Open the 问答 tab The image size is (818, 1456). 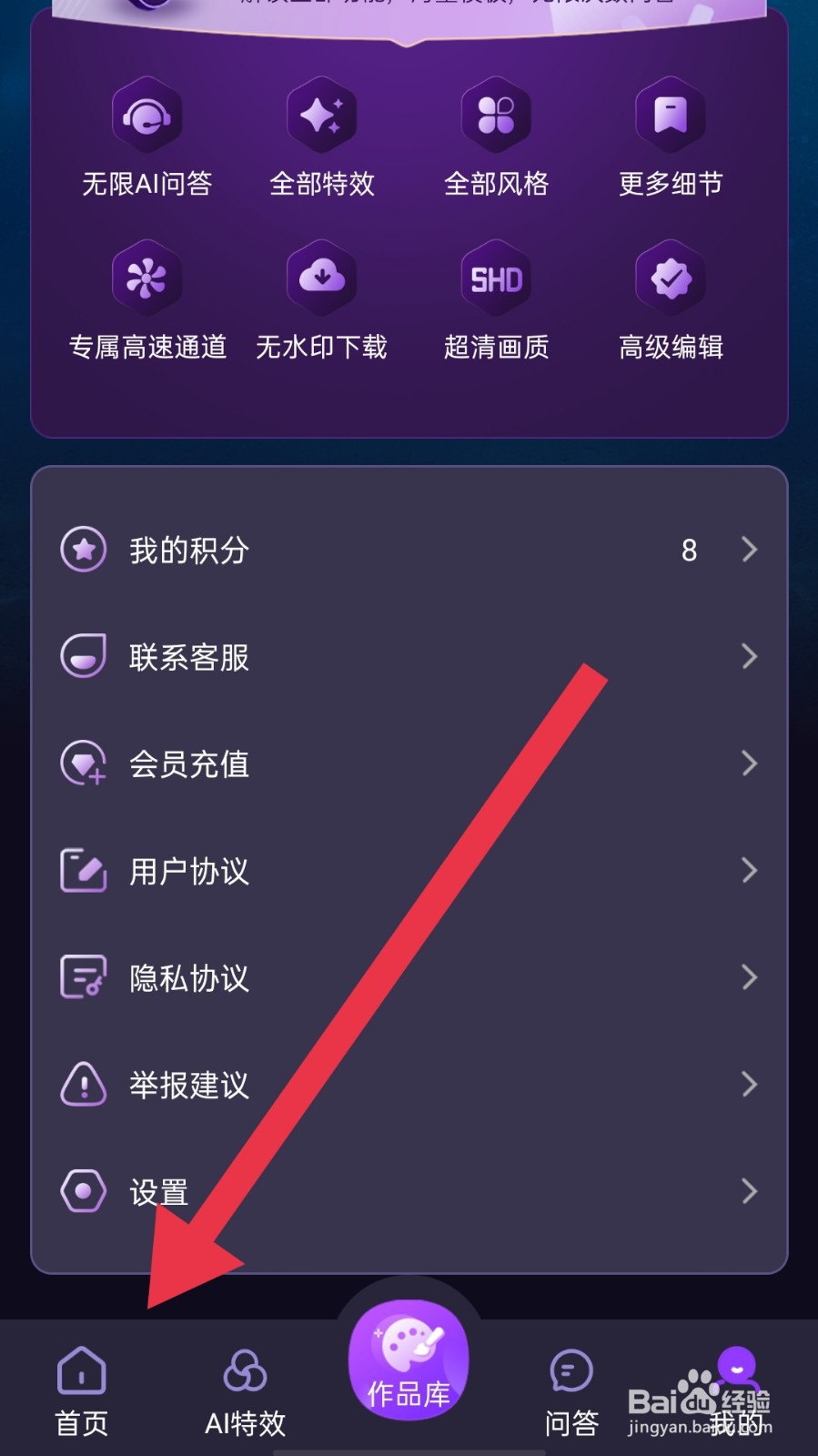click(571, 1383)
